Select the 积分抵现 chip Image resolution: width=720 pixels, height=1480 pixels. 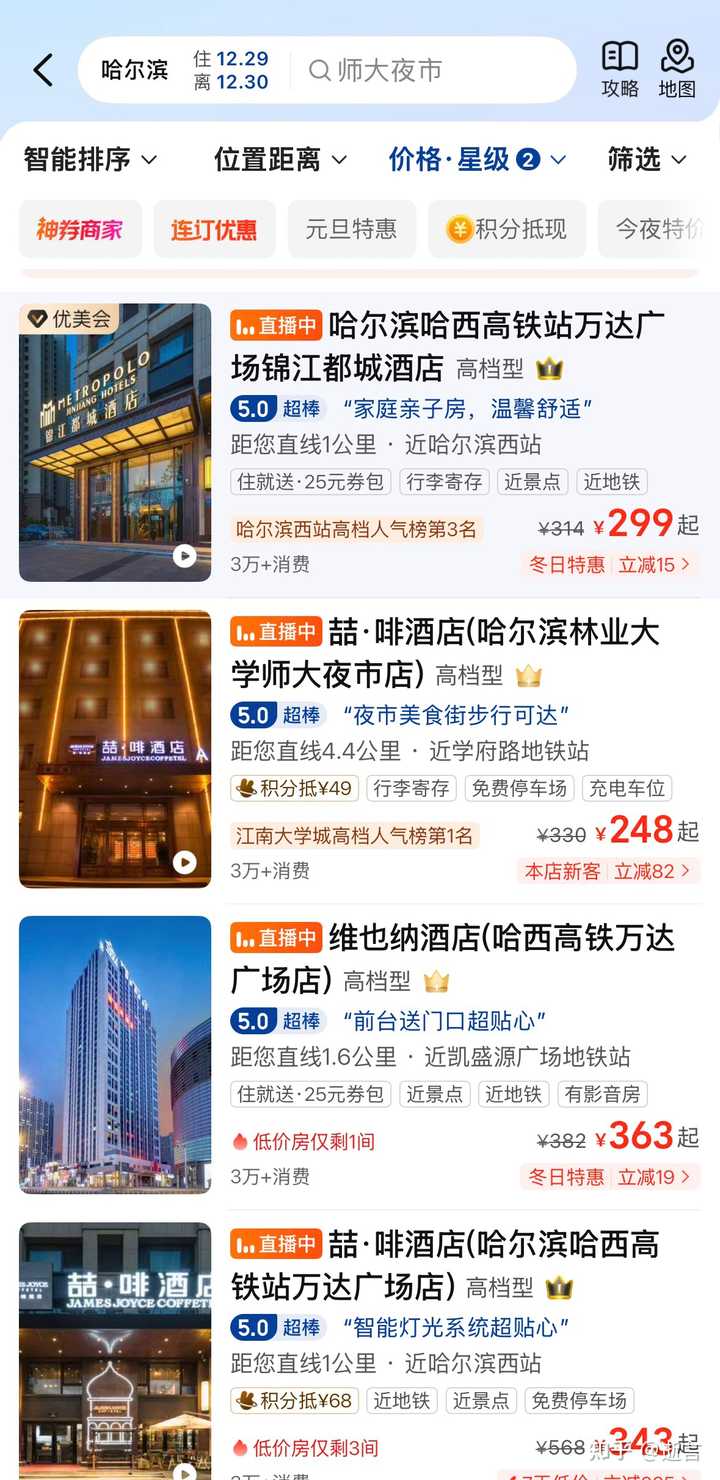pyautogui.click(x=507, y=229)
